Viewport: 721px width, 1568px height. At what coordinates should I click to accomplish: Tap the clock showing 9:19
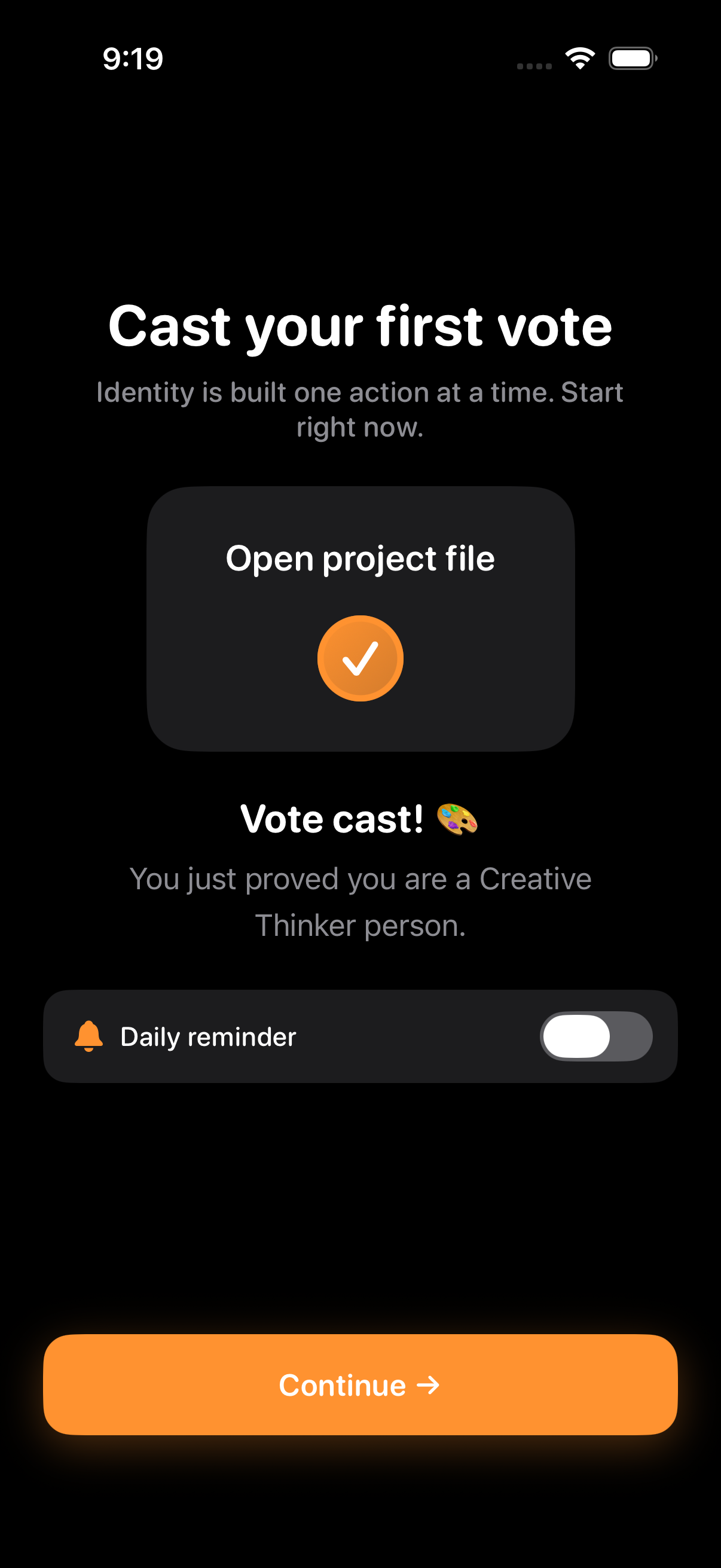[133, 59]
